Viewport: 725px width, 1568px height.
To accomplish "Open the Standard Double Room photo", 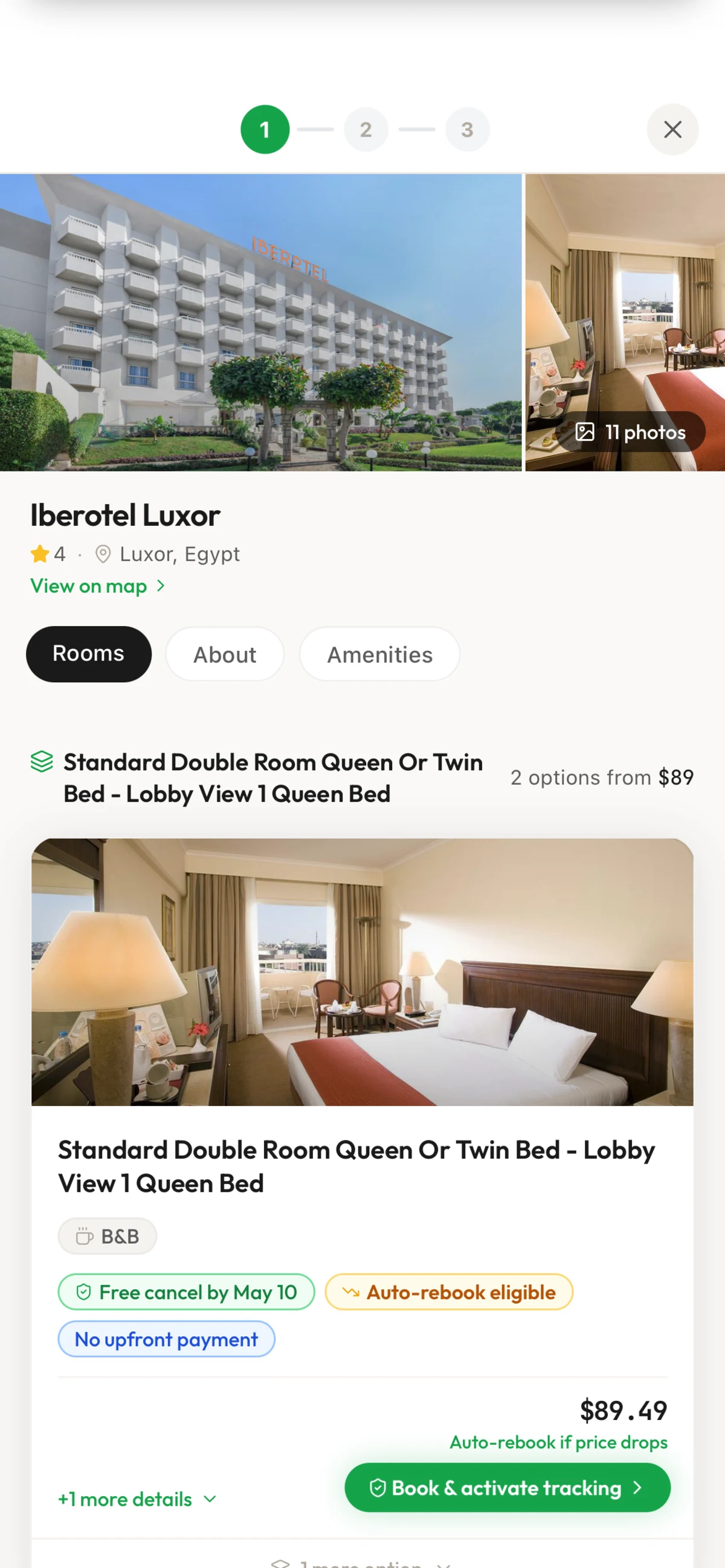I will coord(362,971).
